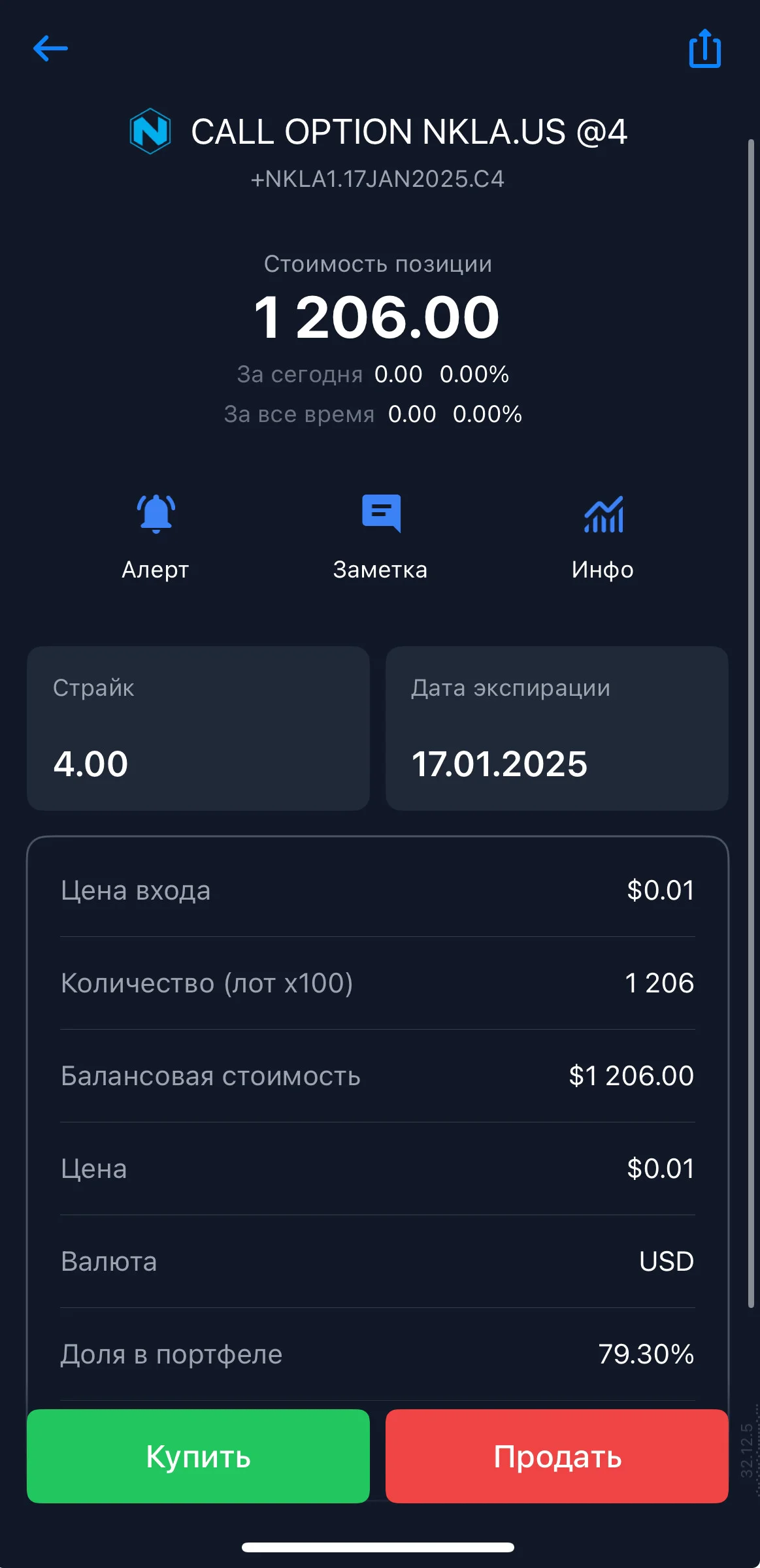Viewport: 760px width, 1568px height.
Task: Go back using the arrow icon
Action: pyautogui.click(x=50, y=48)
